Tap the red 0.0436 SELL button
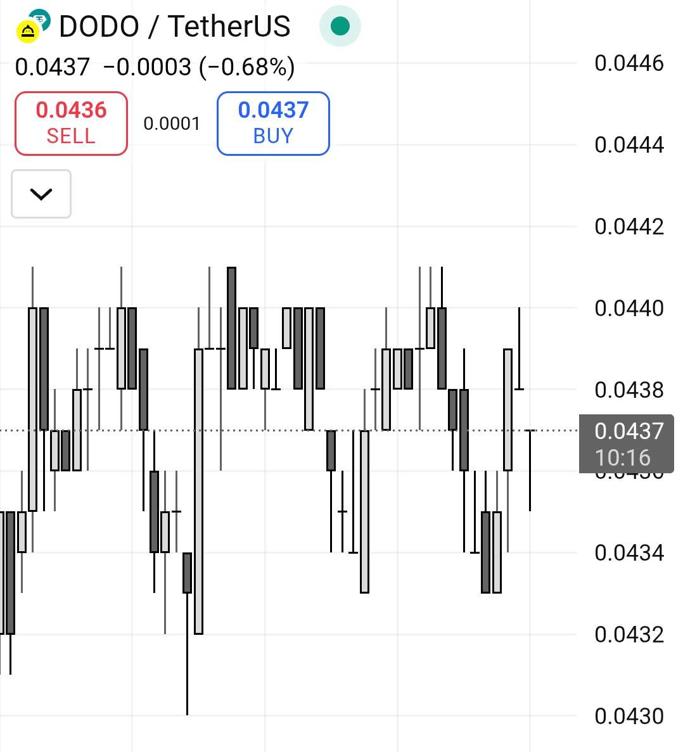 pyautogui.click(x=71, y=123)
